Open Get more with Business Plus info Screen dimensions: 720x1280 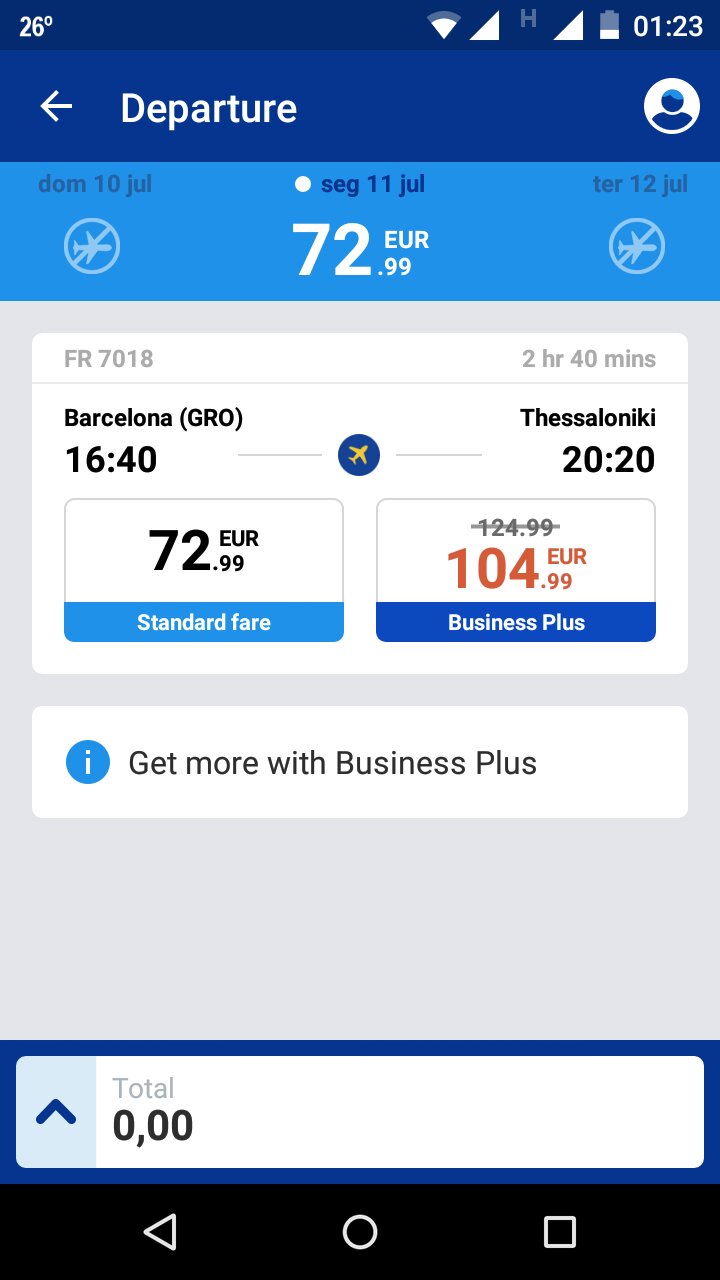coord(360,762)
